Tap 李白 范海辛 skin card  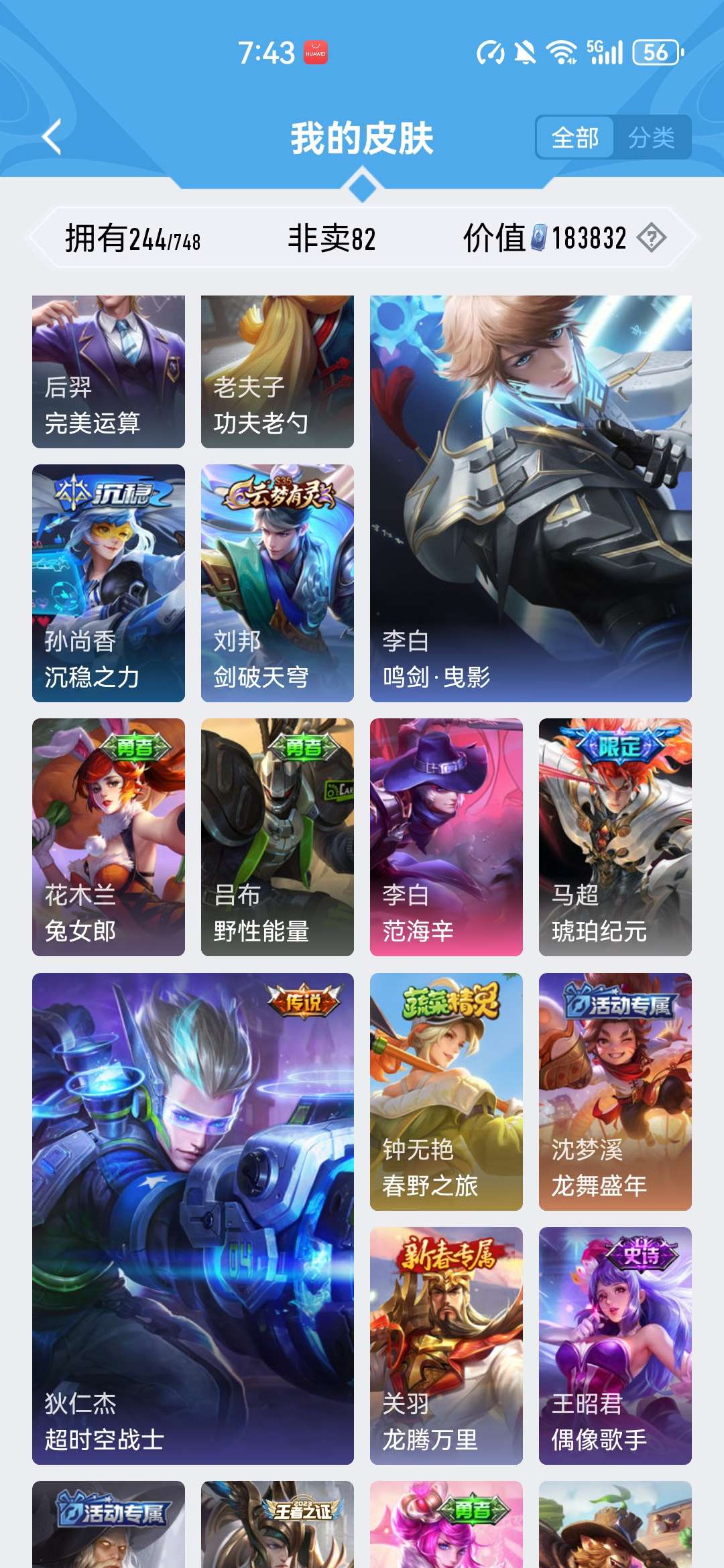pyautogui.click(x=446, y=837)
